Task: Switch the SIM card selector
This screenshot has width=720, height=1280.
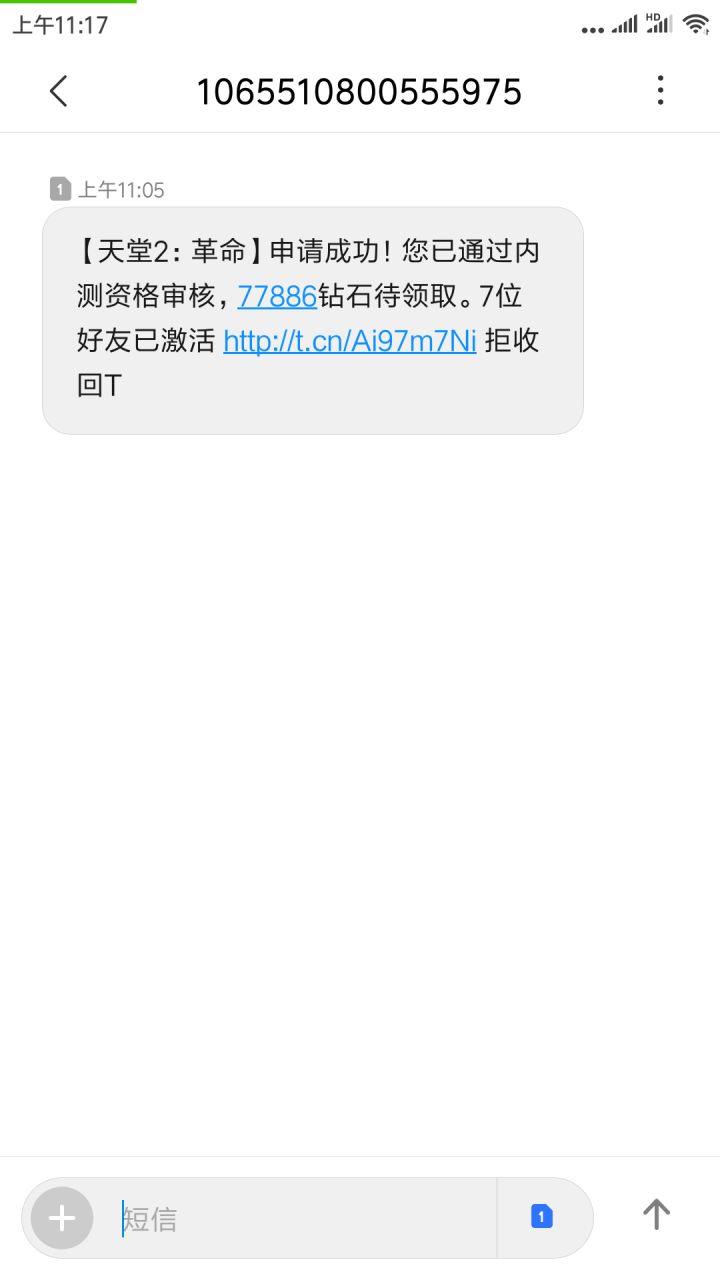Action: click(542, 1217)
